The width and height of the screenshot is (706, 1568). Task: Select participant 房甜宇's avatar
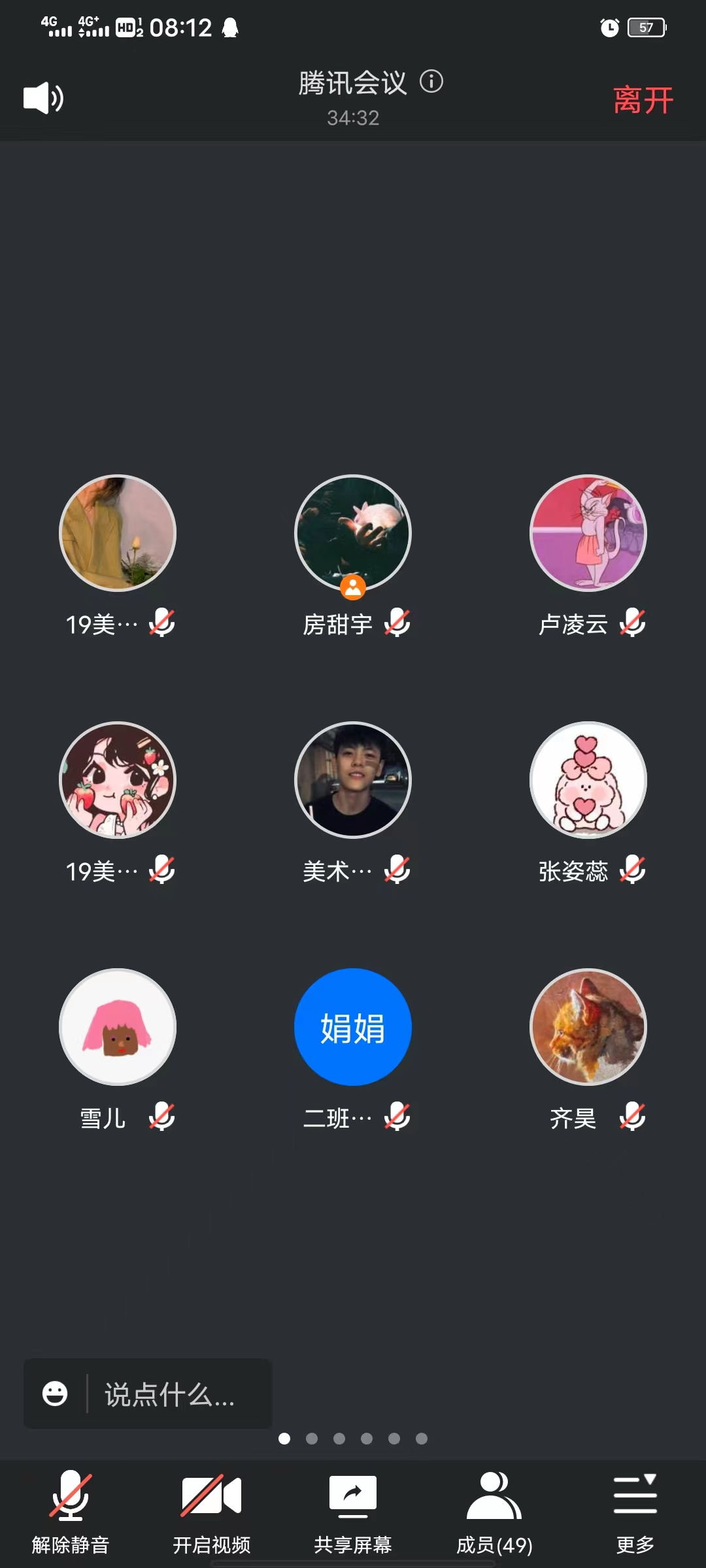click(353, 533)
